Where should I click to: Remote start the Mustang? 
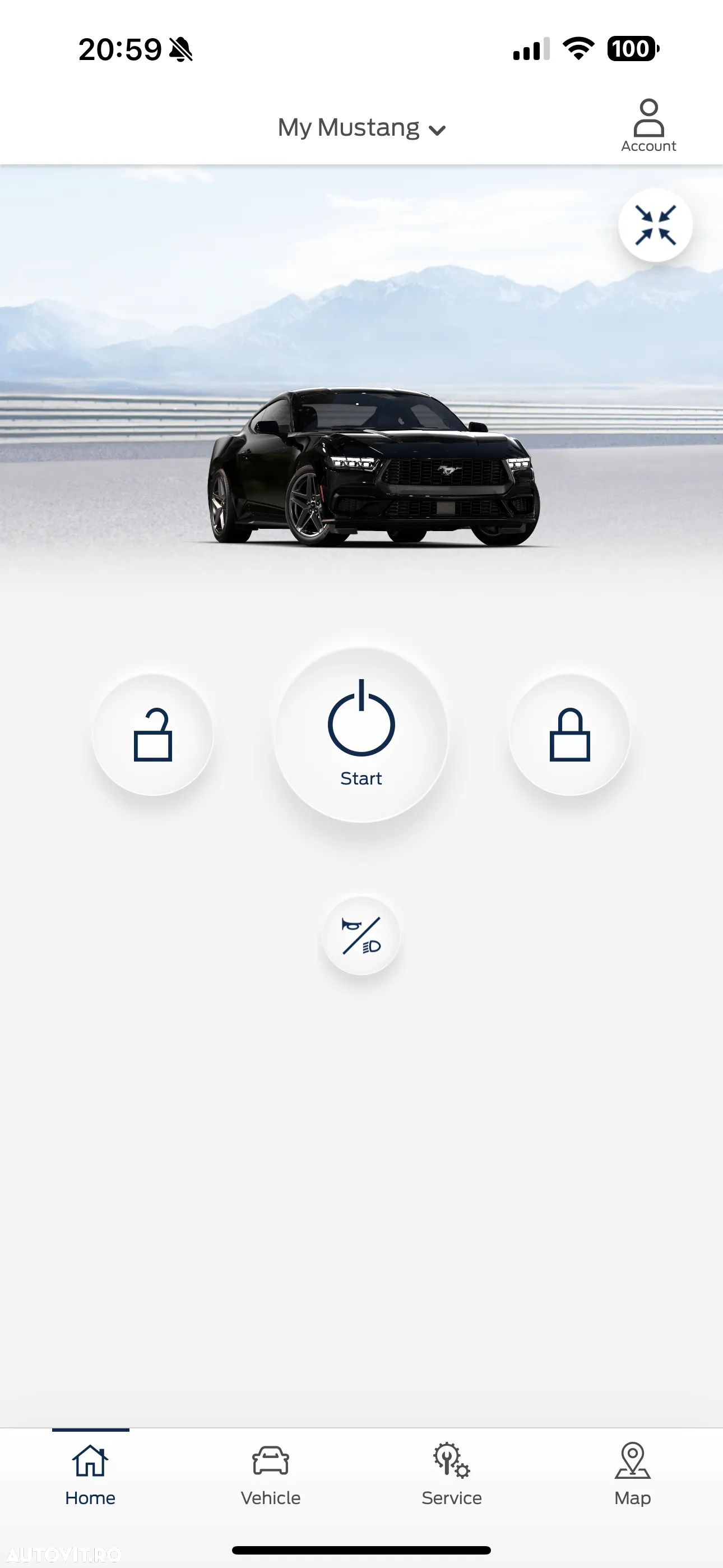pos(361,734)
